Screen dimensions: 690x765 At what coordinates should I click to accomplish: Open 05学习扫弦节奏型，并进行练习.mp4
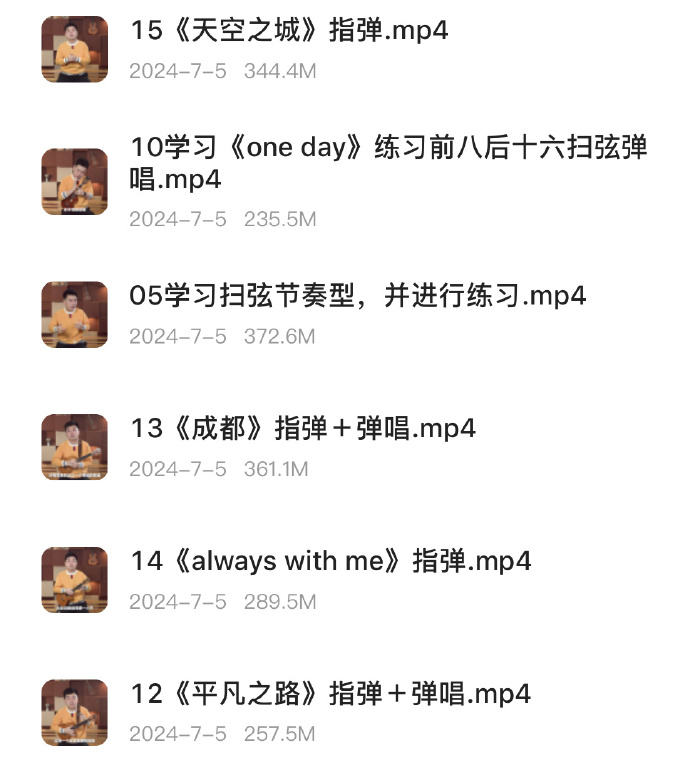coord(357,296)
